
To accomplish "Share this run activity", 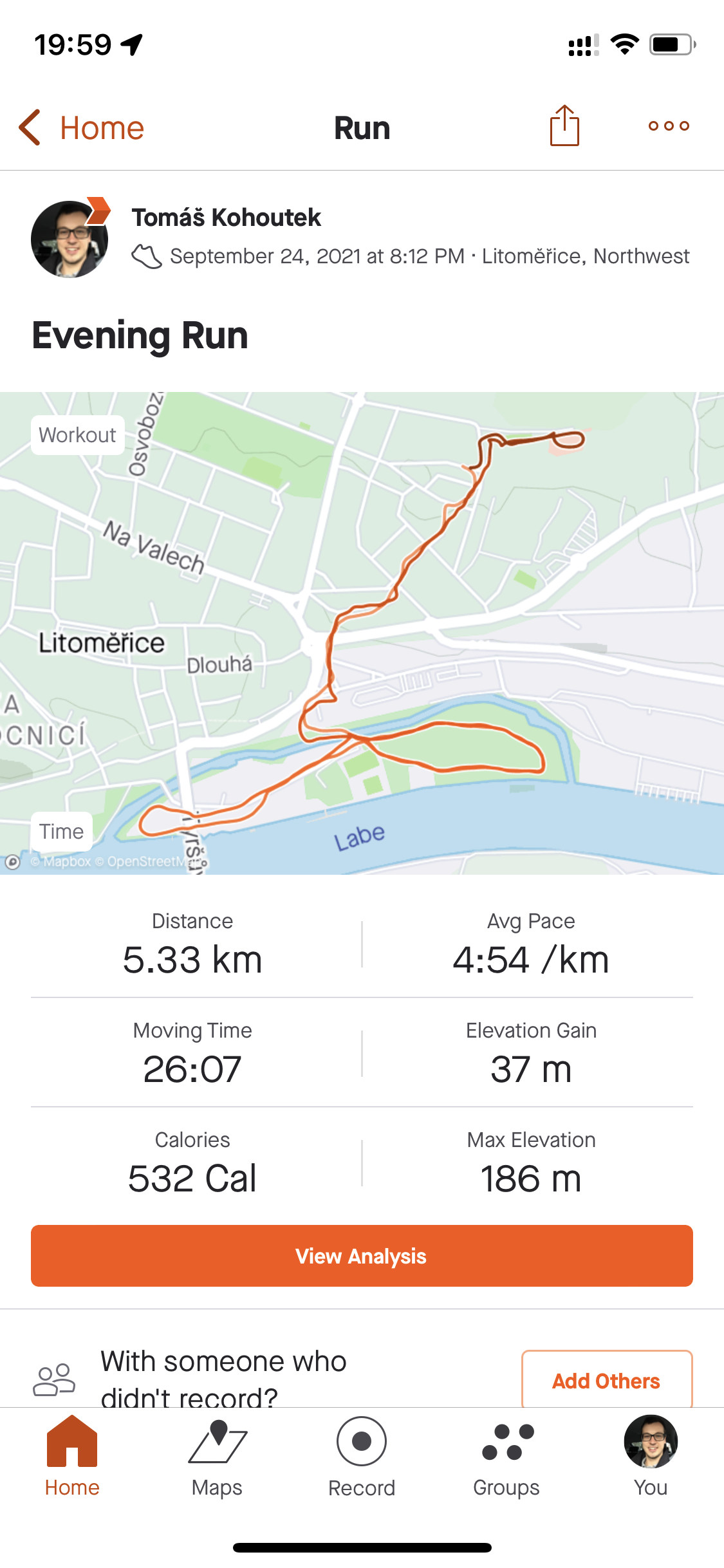I will [x=564, y=126].
